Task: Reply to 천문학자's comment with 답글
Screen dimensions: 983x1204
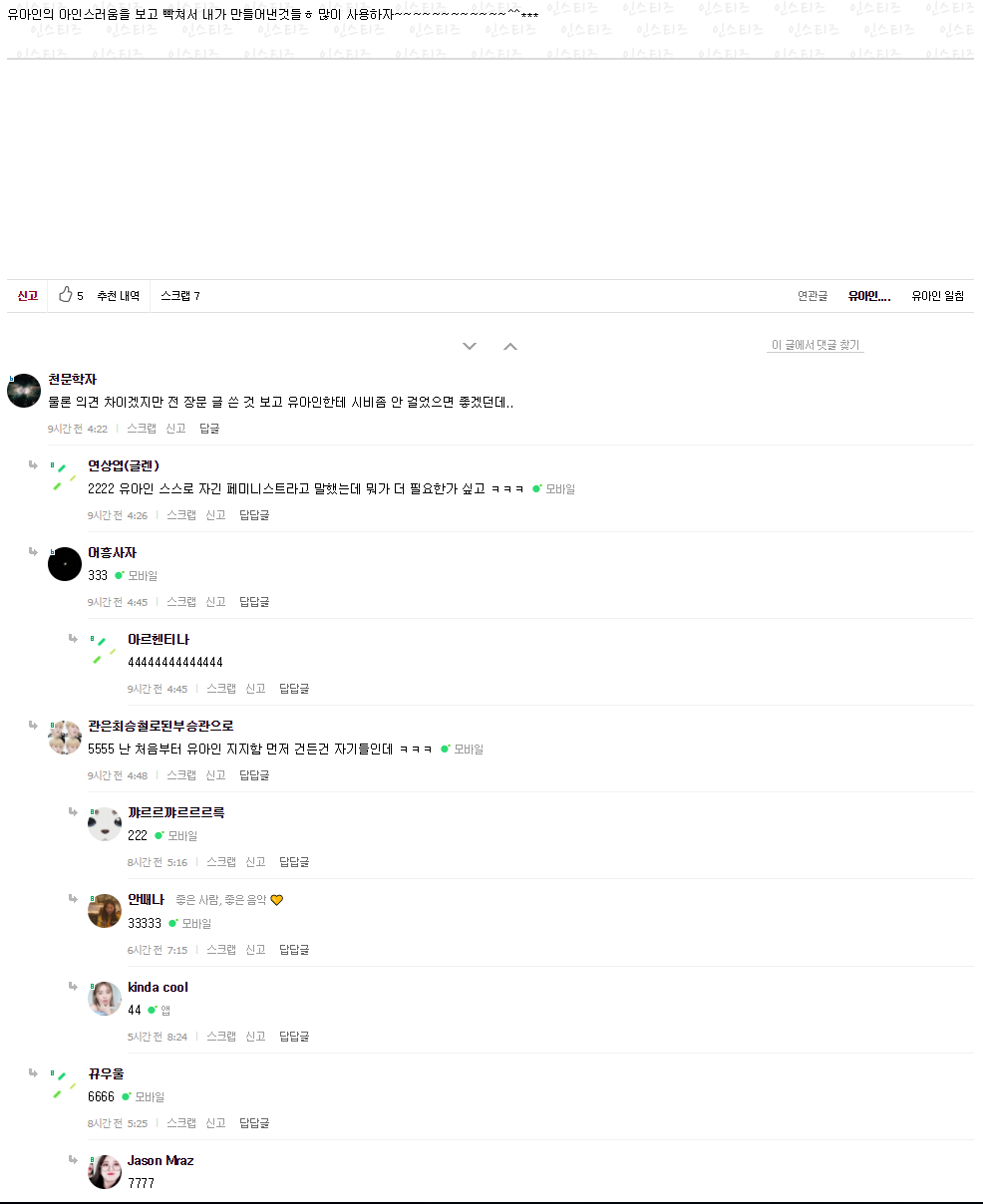Action: point(209,429)
